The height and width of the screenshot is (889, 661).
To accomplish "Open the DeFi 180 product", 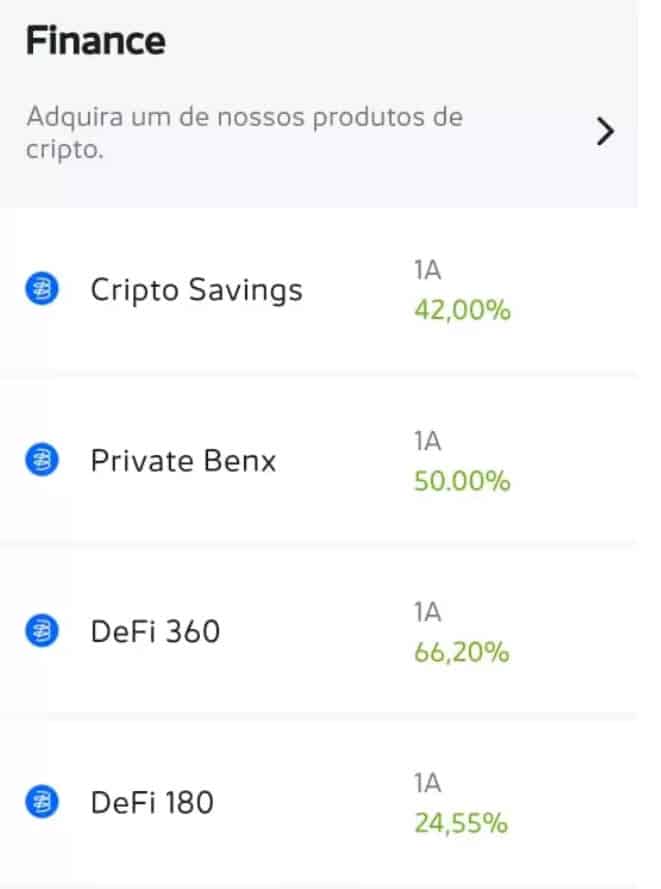I will point(151,802).
